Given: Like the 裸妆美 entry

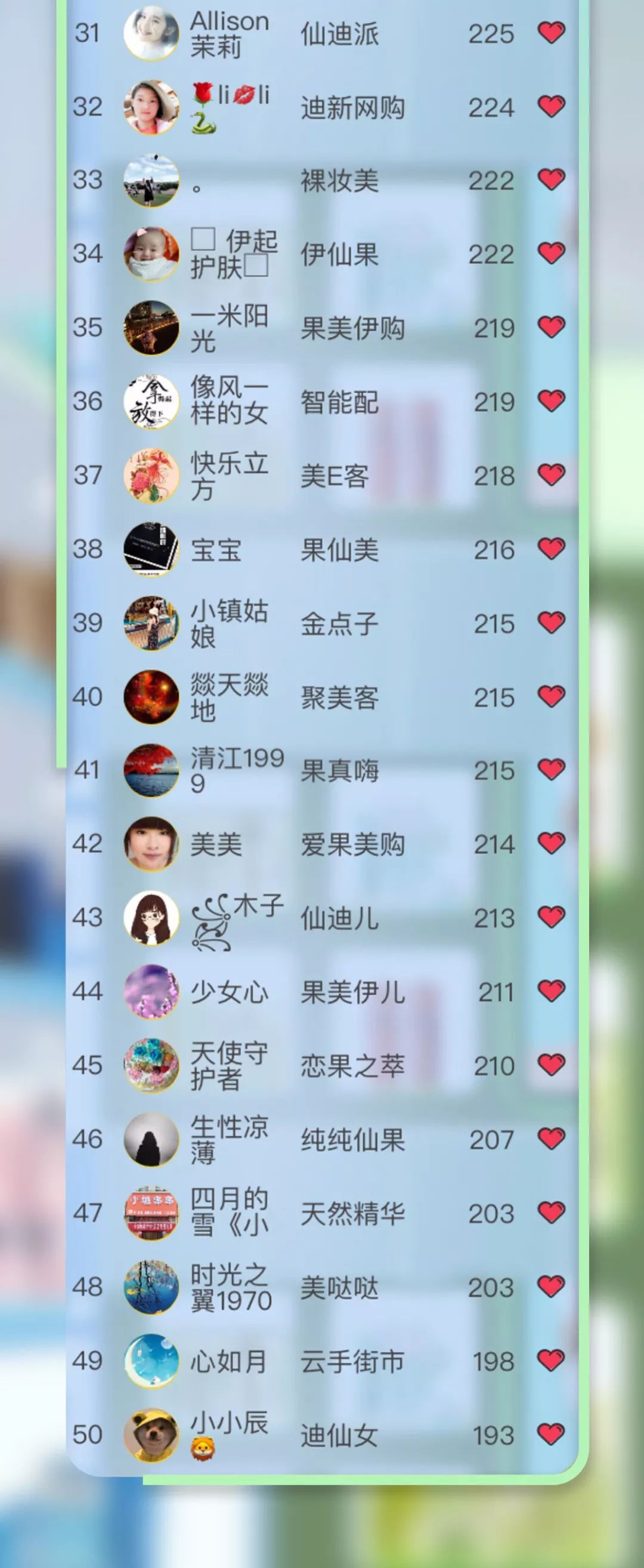Looking at the screenshot, I should coord(552,179).
